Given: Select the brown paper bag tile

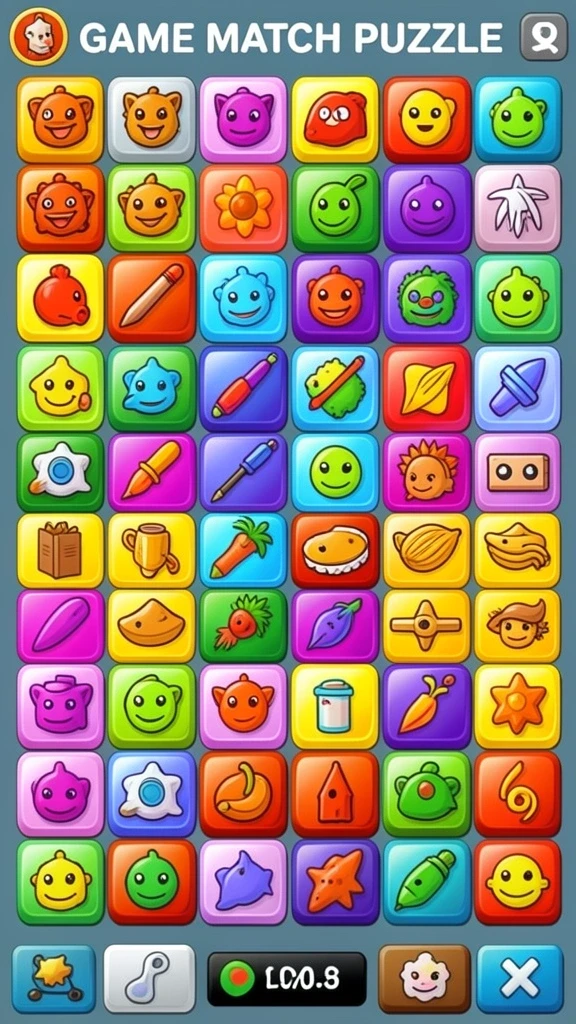Looking at the screenshot, I should [60, 550].
